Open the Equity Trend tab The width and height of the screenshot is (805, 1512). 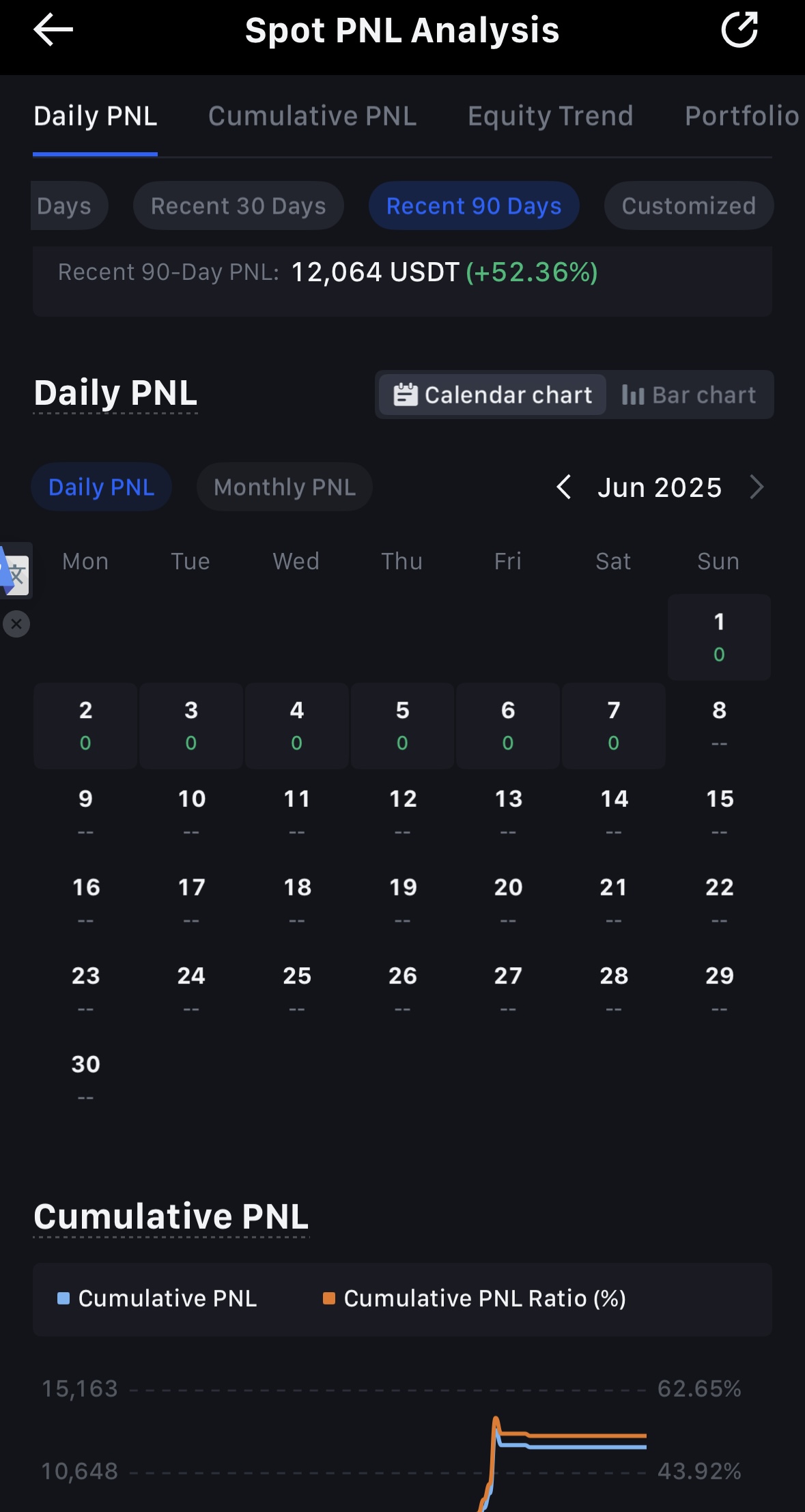[x=550, y=116]
